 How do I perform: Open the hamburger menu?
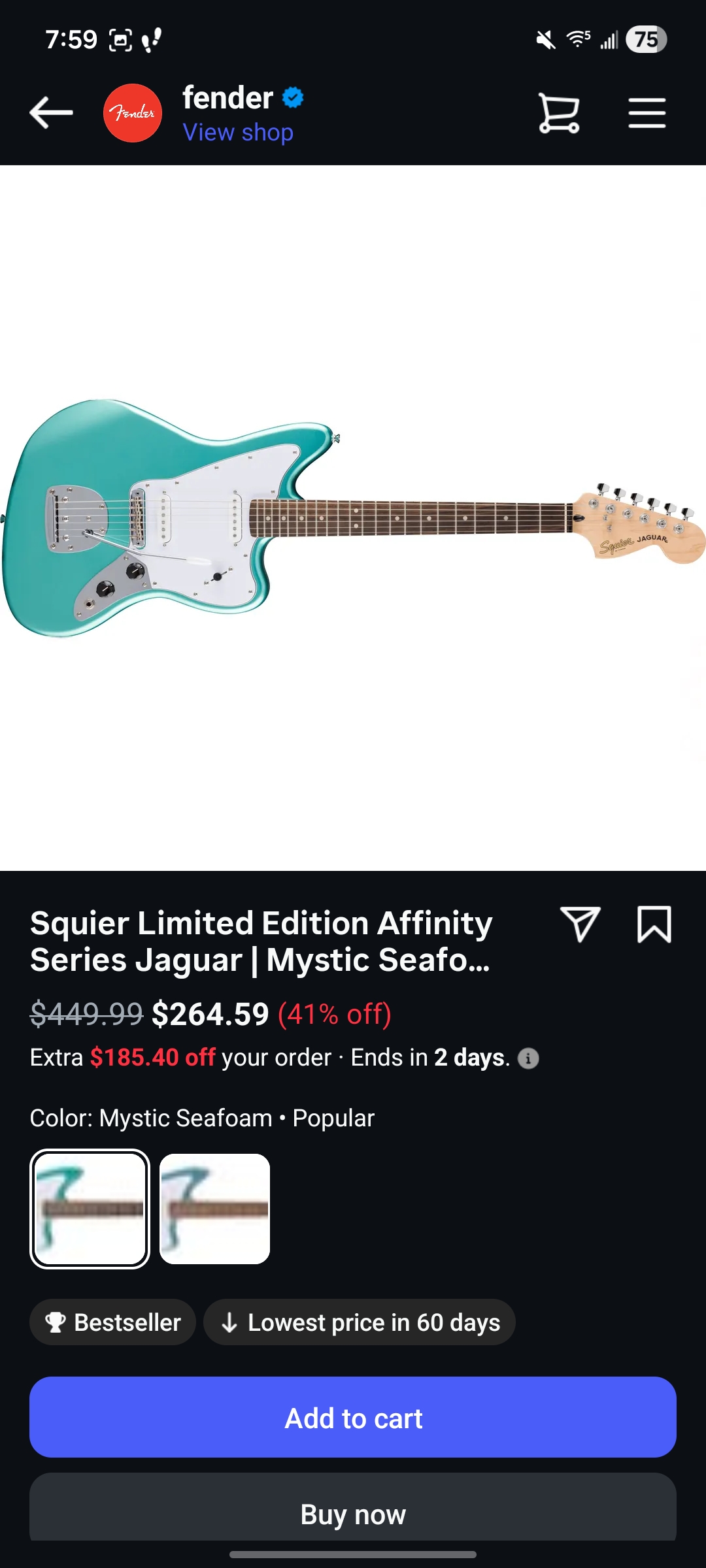647,112
